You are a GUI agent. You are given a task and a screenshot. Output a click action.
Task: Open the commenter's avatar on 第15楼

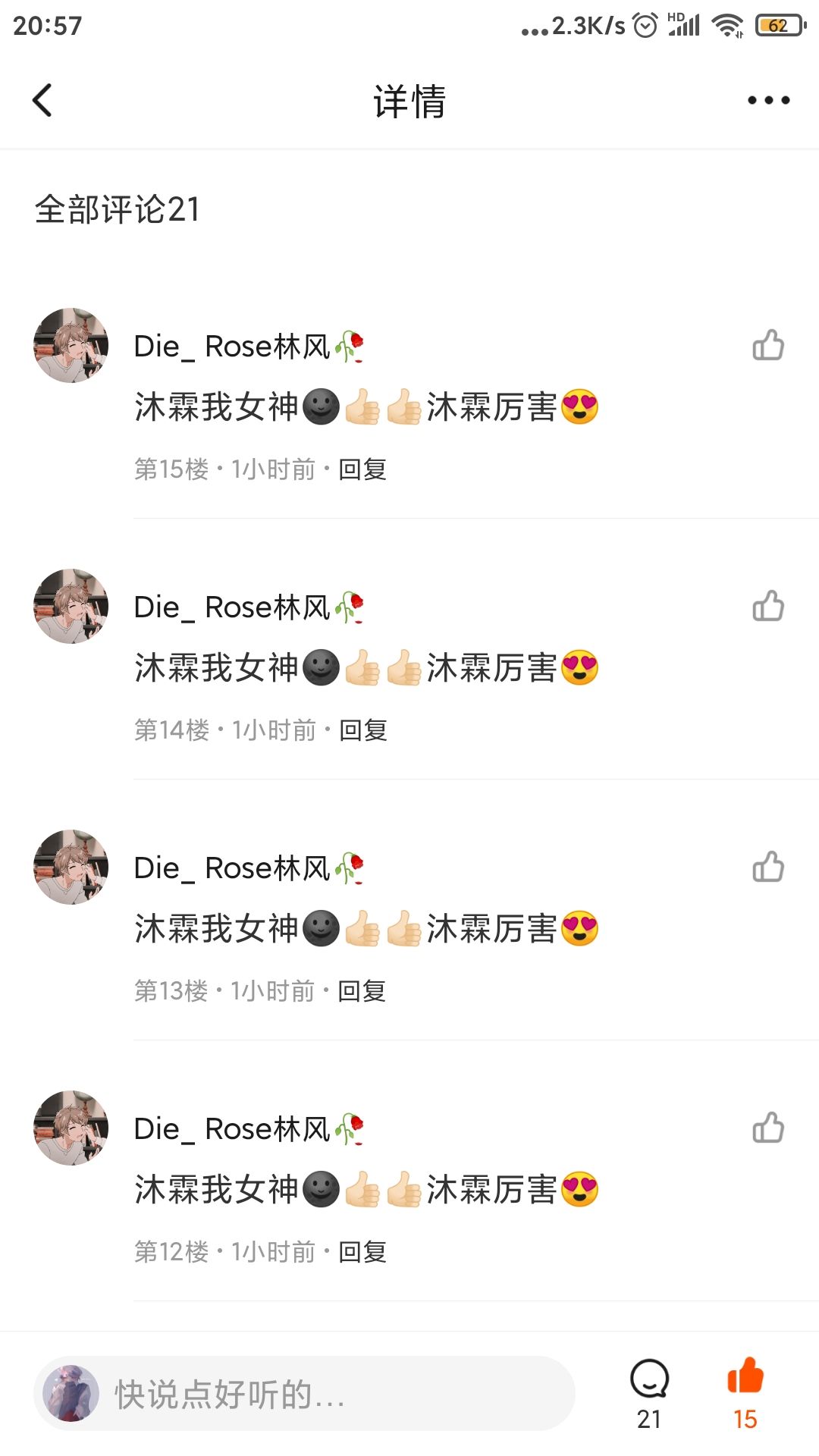pyautogui.click(x=71, y=346)
